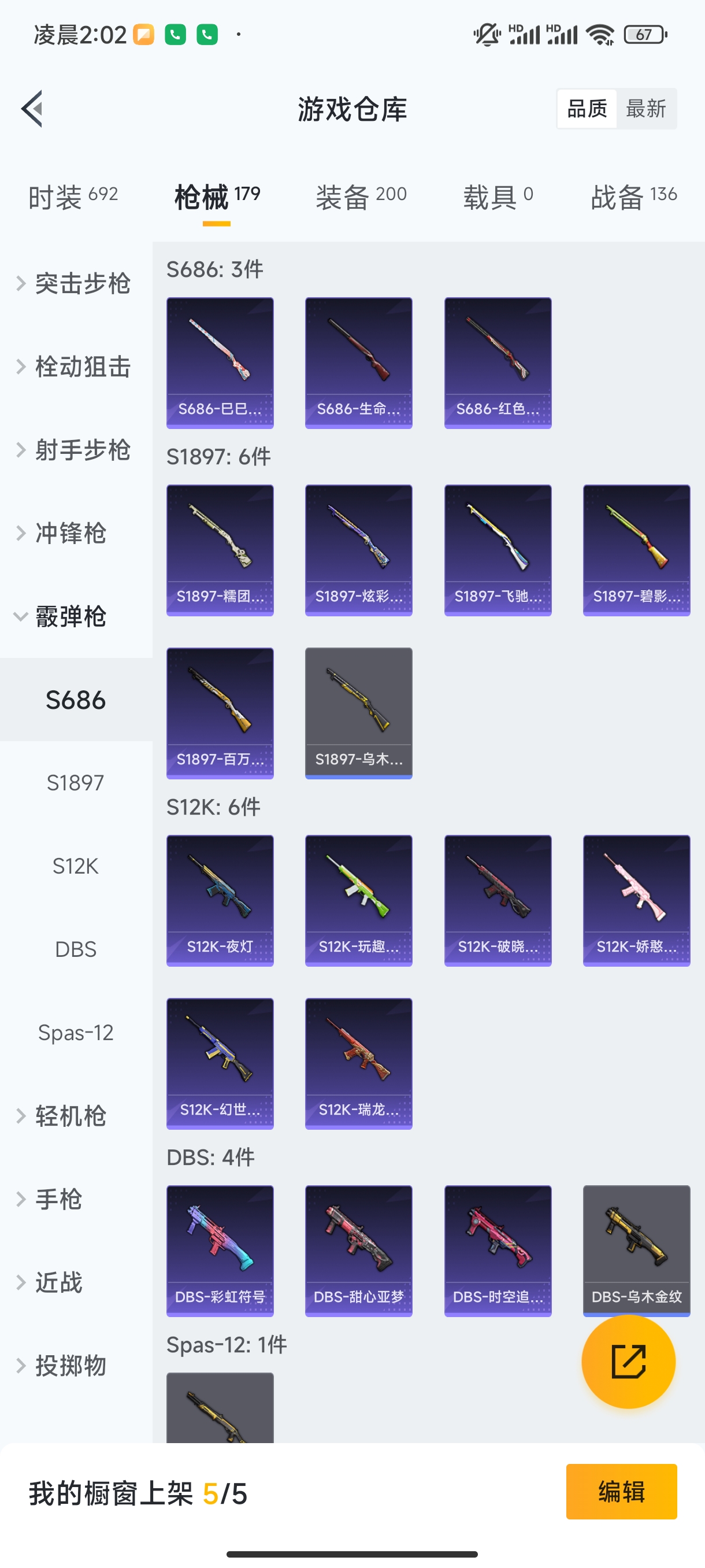
Task: Open the S12K-夜灯 skin tile
Action: tap(220, 900)
